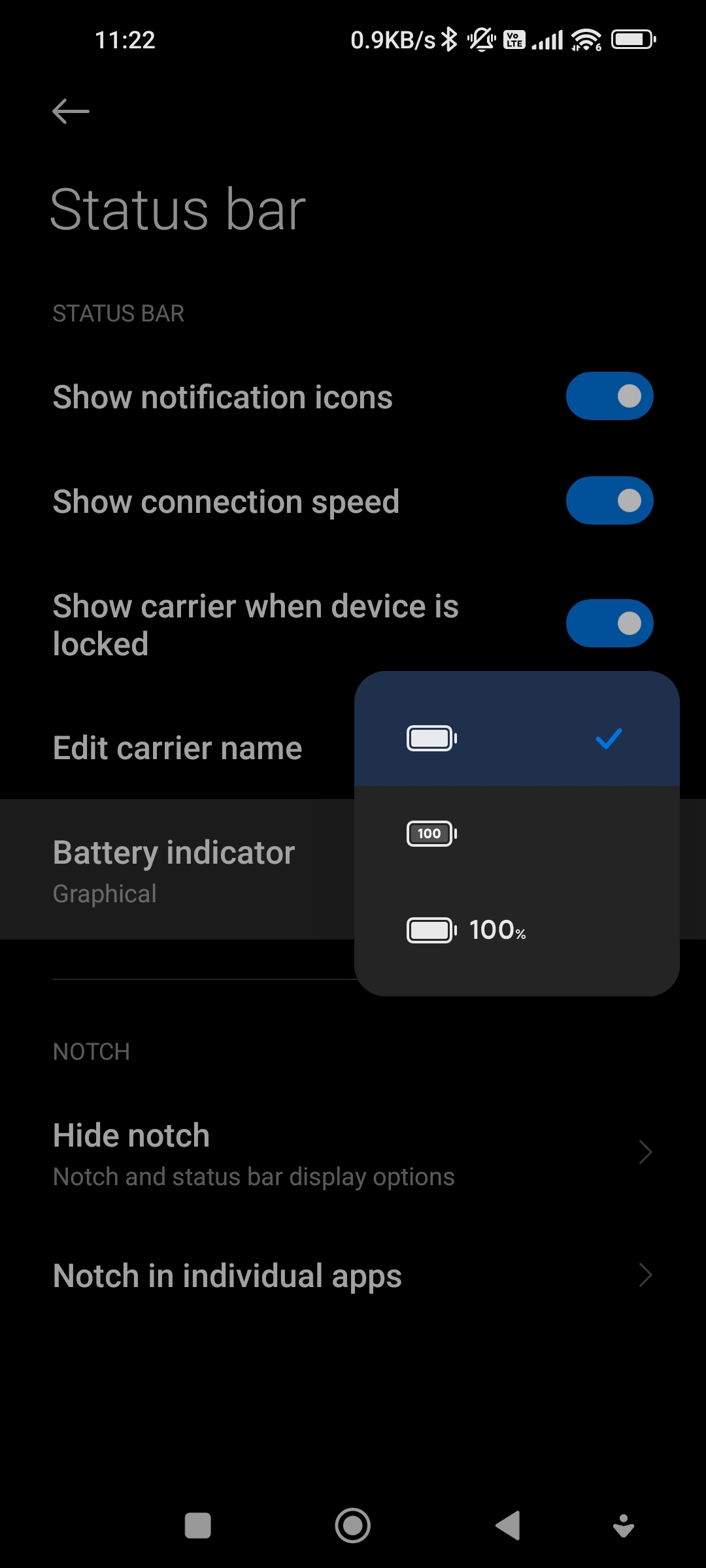Open Notch in individual apps
Viewport: 706px width, 1568px height.
(353, 1275)
